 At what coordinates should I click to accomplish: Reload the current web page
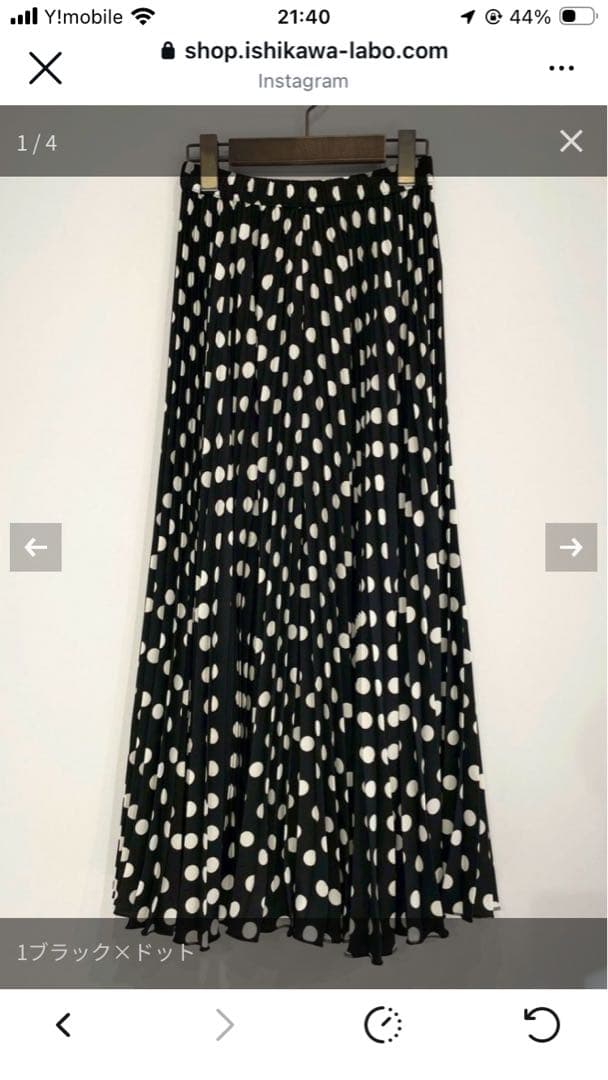(542, 1025)
